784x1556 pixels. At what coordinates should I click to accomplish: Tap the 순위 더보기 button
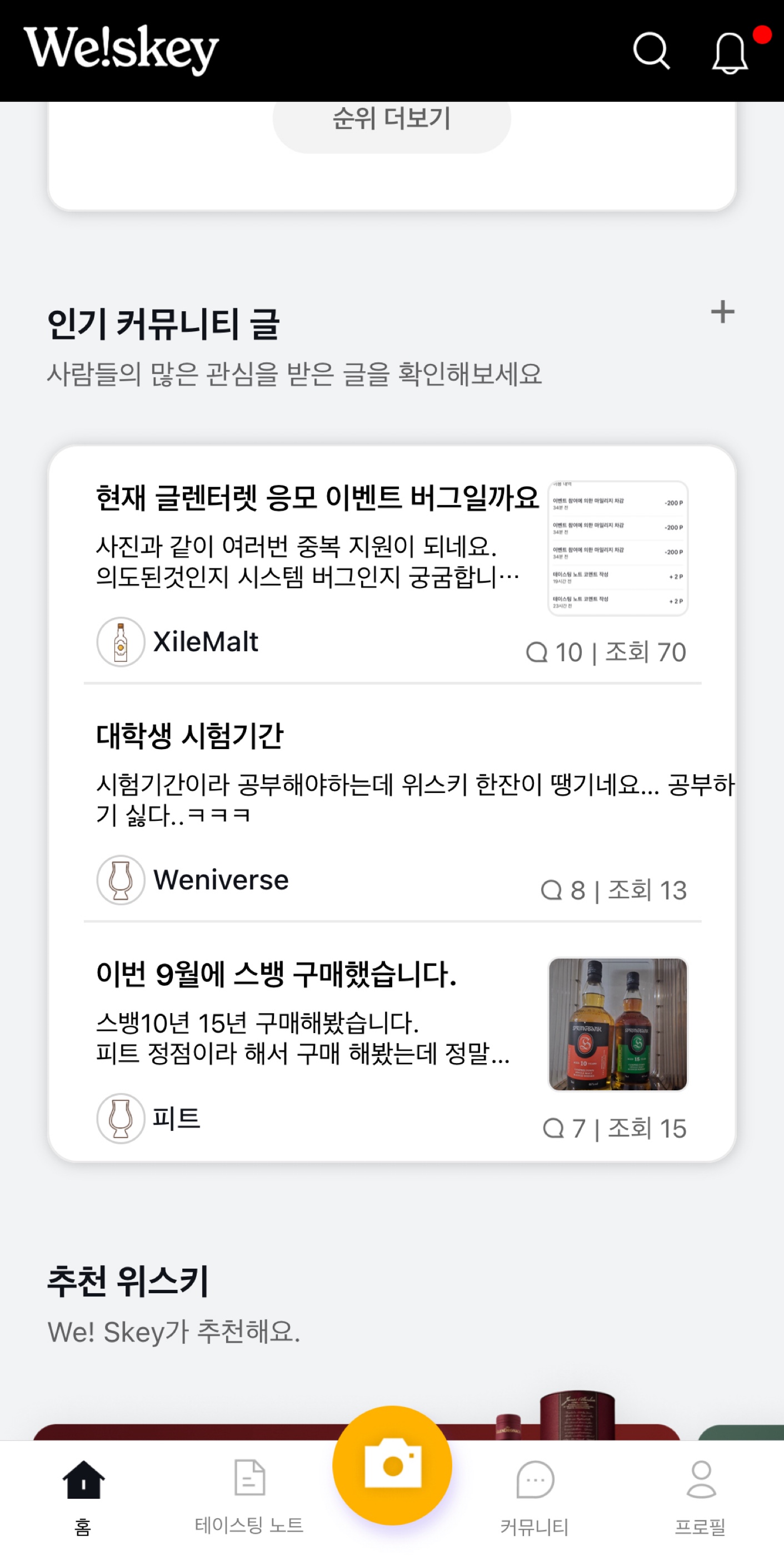(391, 119)
